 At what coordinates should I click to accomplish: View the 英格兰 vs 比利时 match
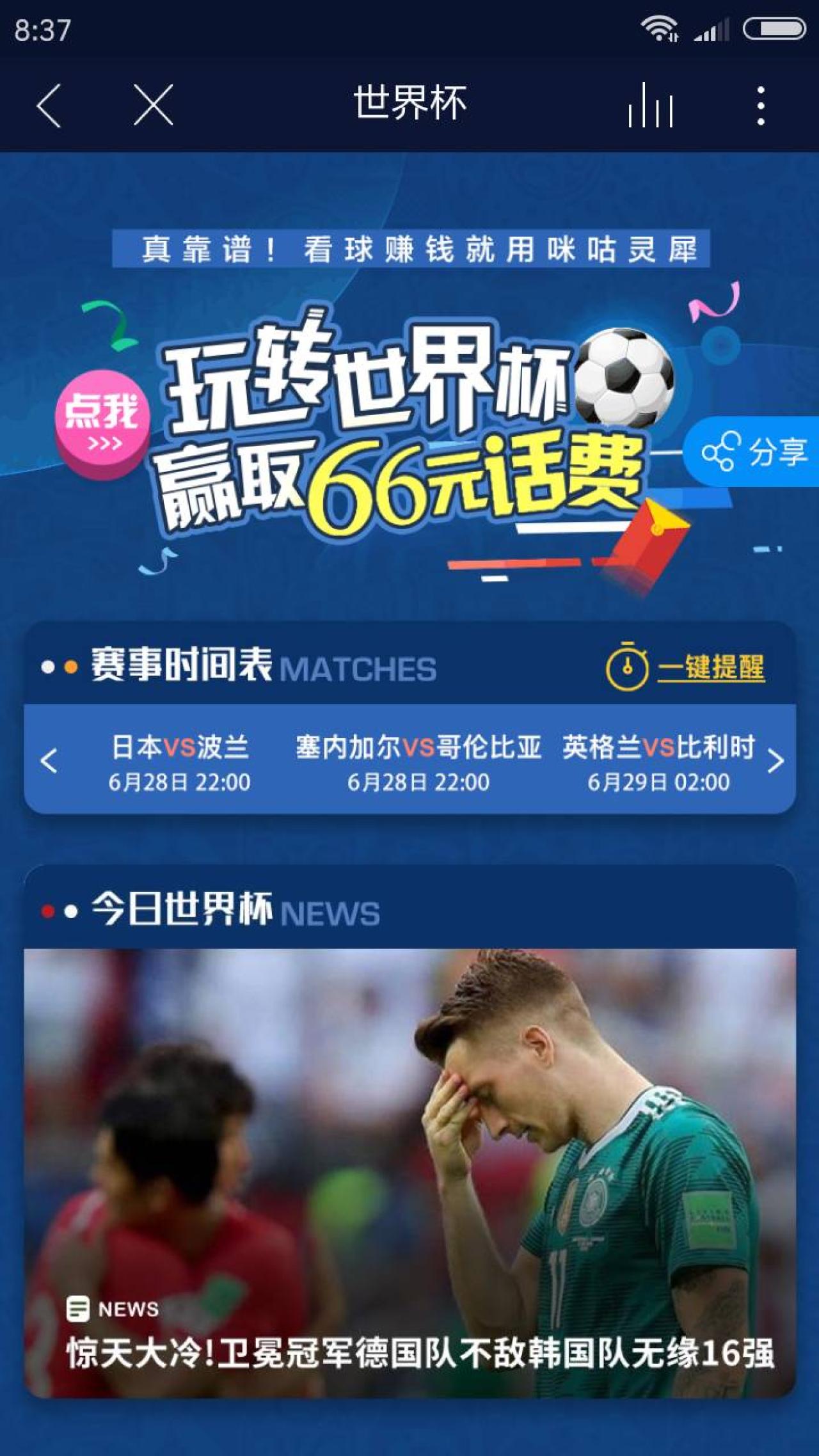click(658, 762)
